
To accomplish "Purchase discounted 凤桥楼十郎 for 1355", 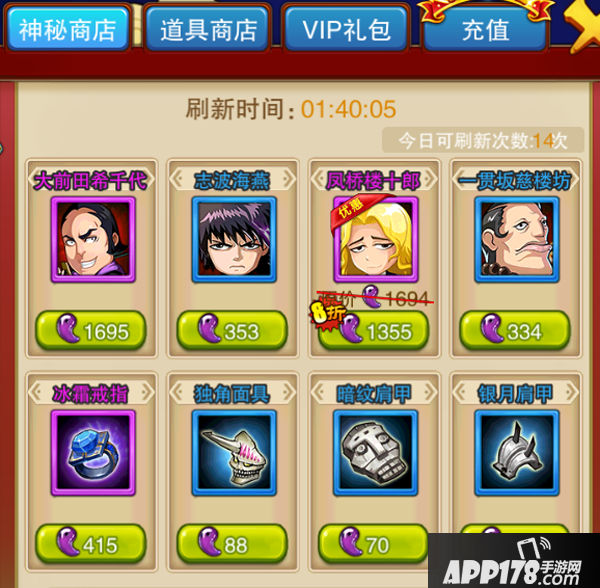I will tap(373, 331).
